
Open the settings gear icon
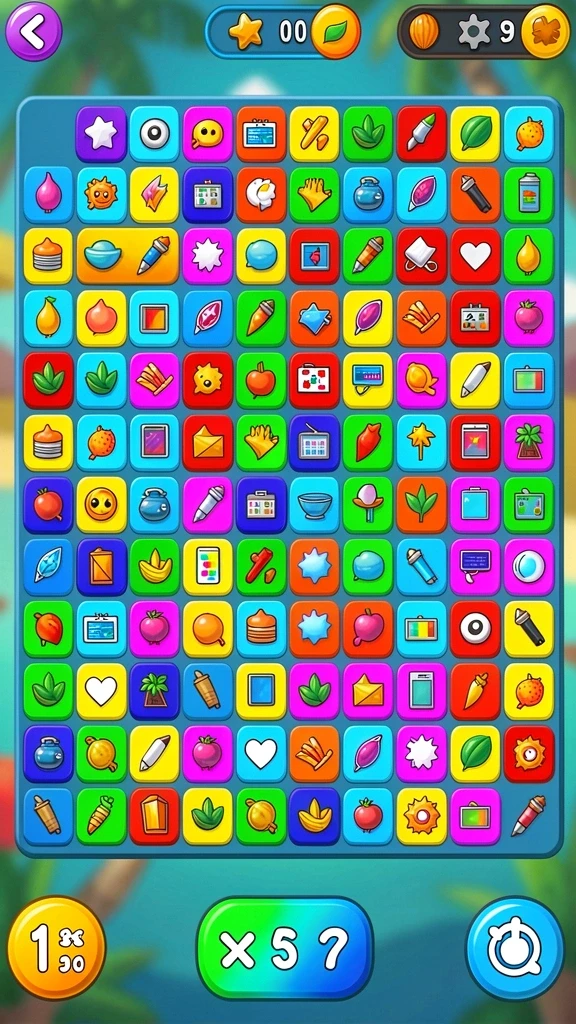[473, 32]
